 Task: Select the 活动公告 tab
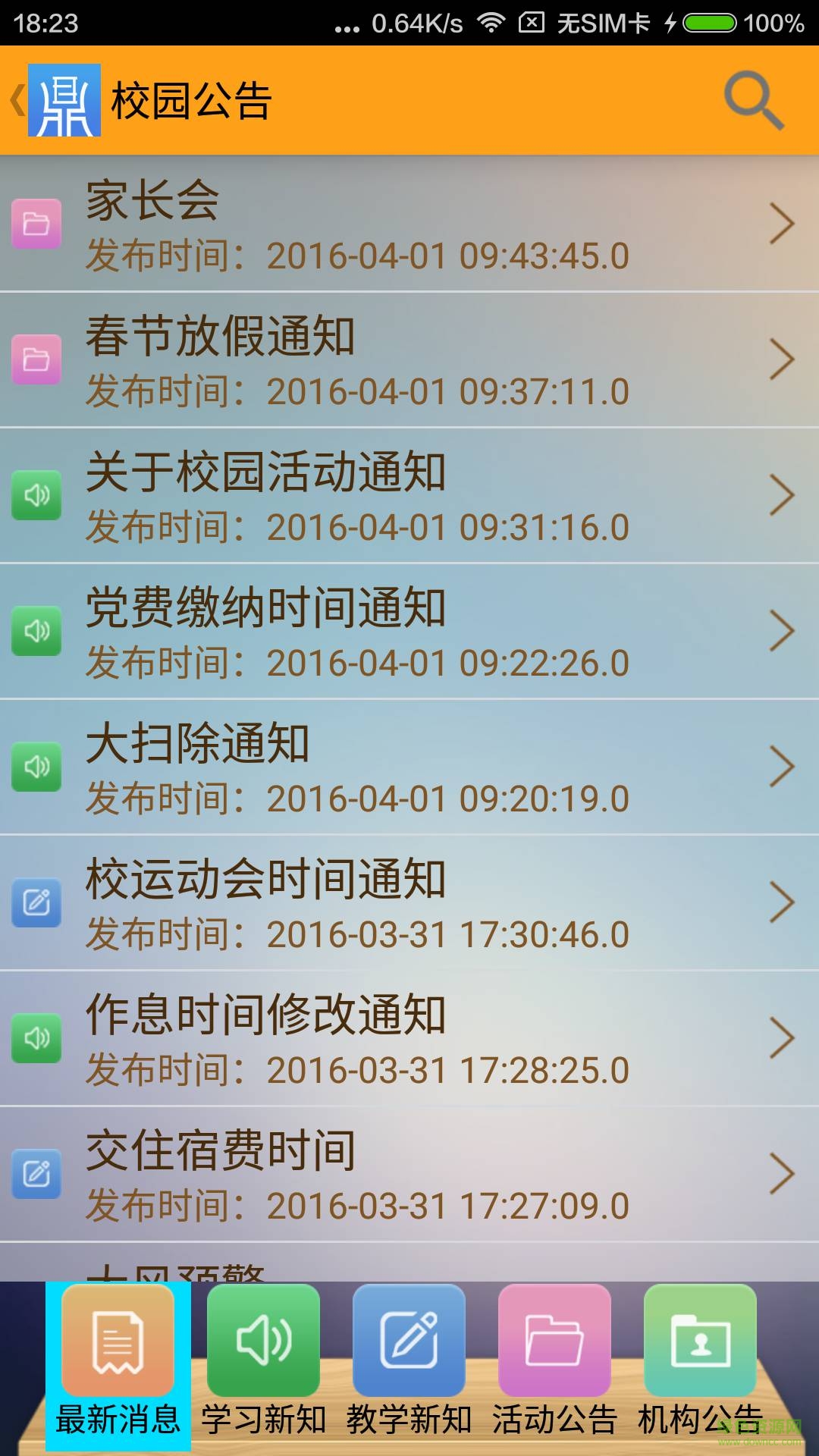tap(554, 1357)
